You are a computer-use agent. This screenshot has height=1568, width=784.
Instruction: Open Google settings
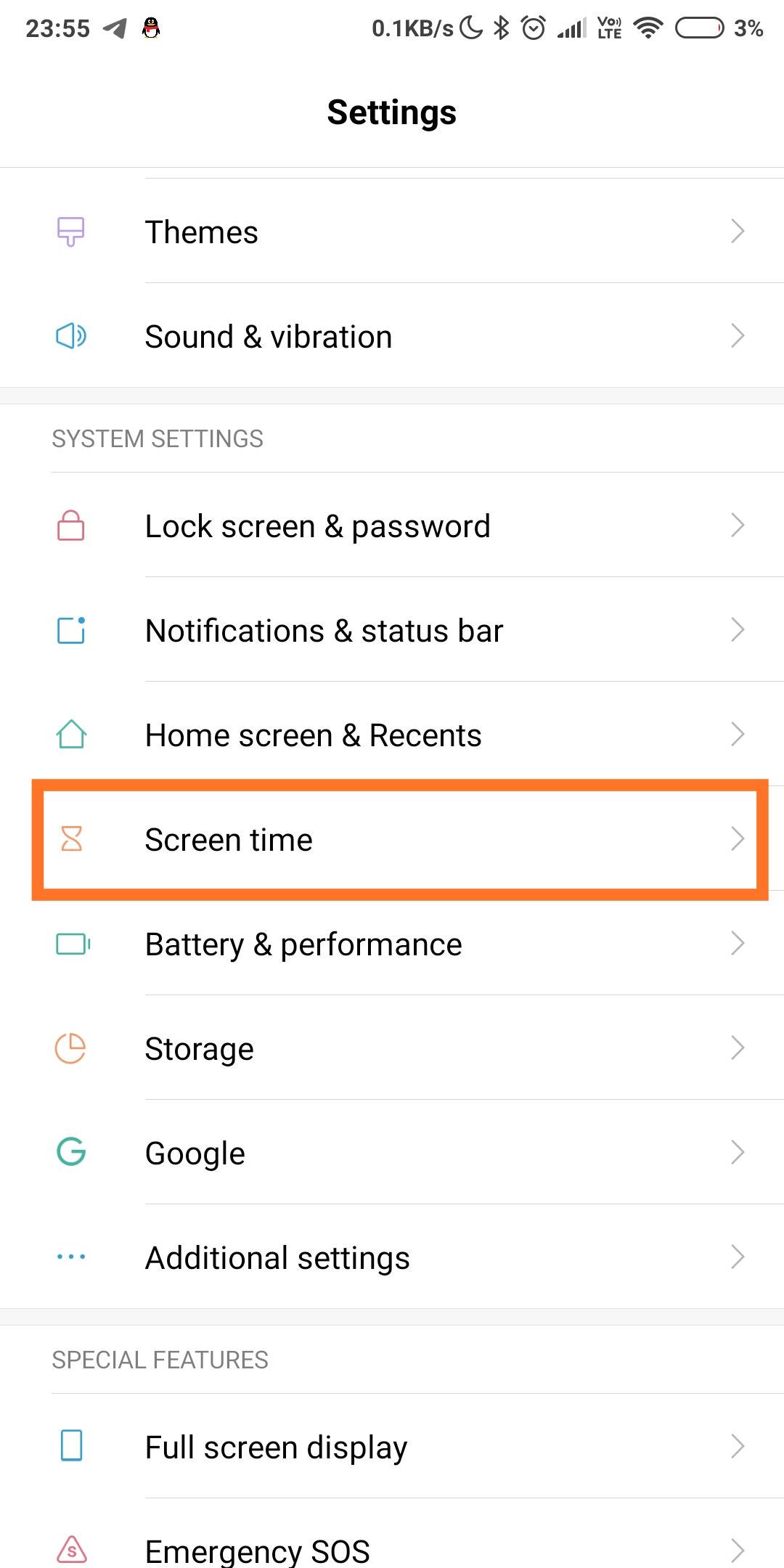pos(392,1152)
